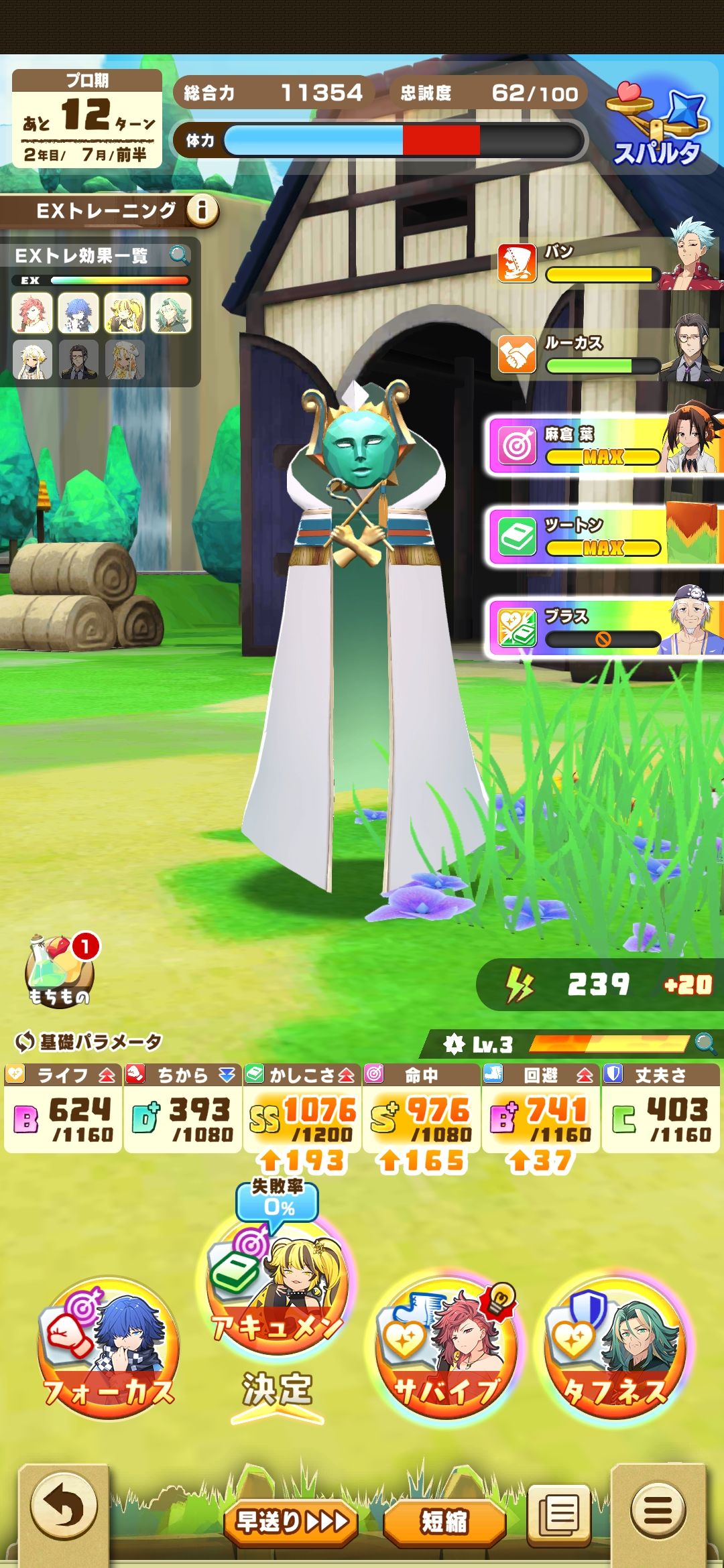This screenshot has height=1568, width=724.
Task: Open the もちもの items bag
Action: pyautogui.click(x=59, y=972)
